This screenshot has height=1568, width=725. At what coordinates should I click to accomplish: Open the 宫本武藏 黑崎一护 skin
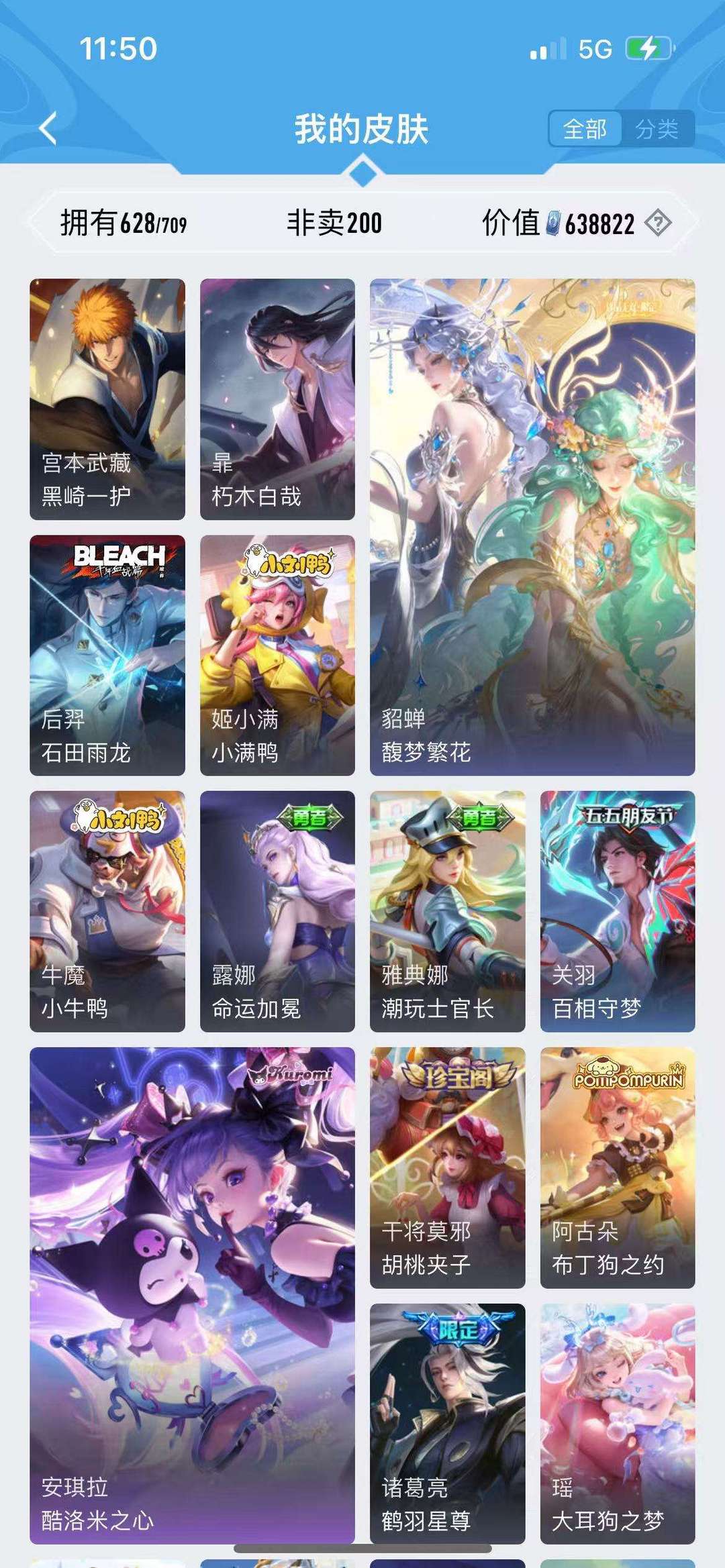tap(107, 399)
